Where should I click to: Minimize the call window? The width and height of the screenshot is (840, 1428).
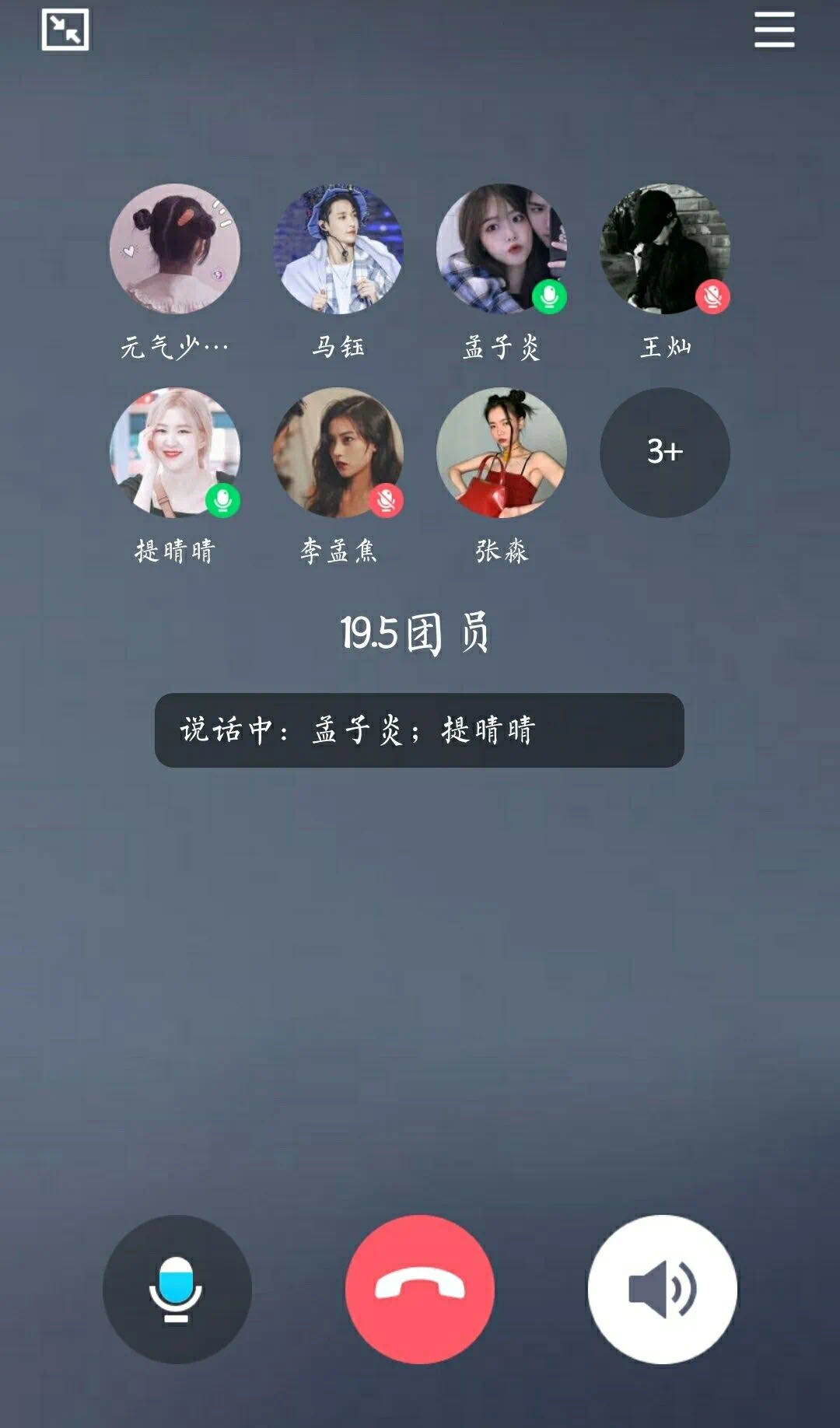pos(65,30)
